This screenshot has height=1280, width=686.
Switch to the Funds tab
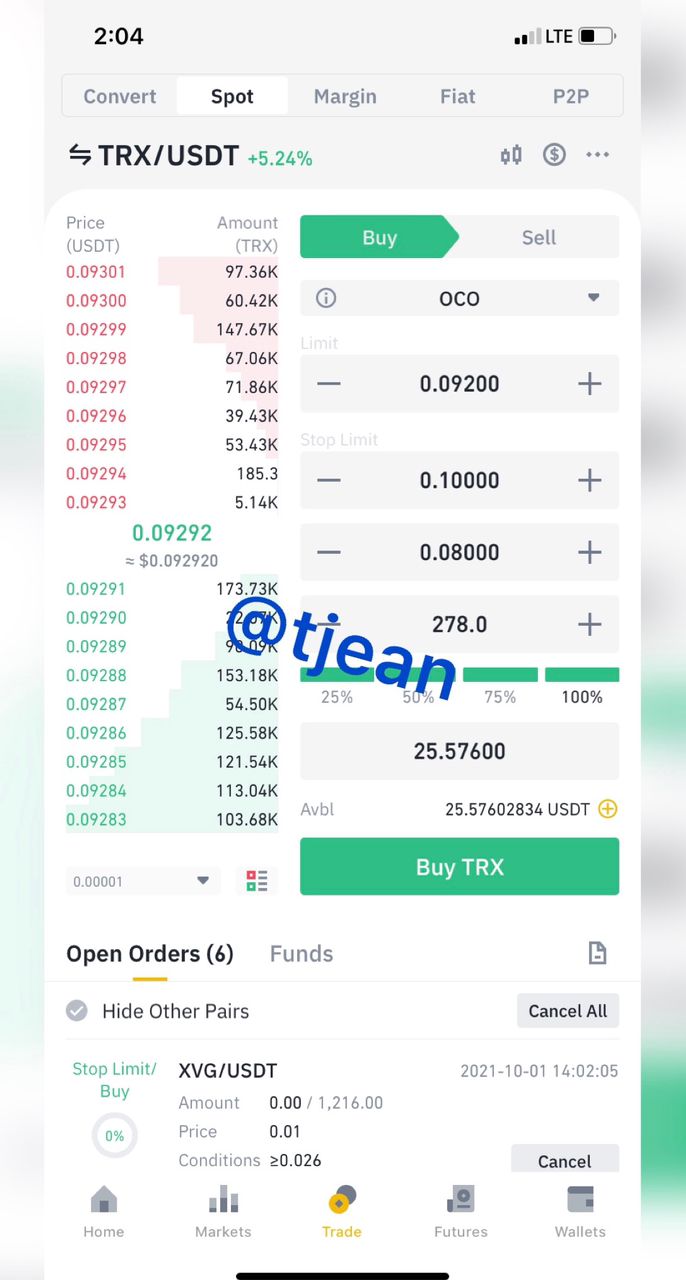point(301,954)
